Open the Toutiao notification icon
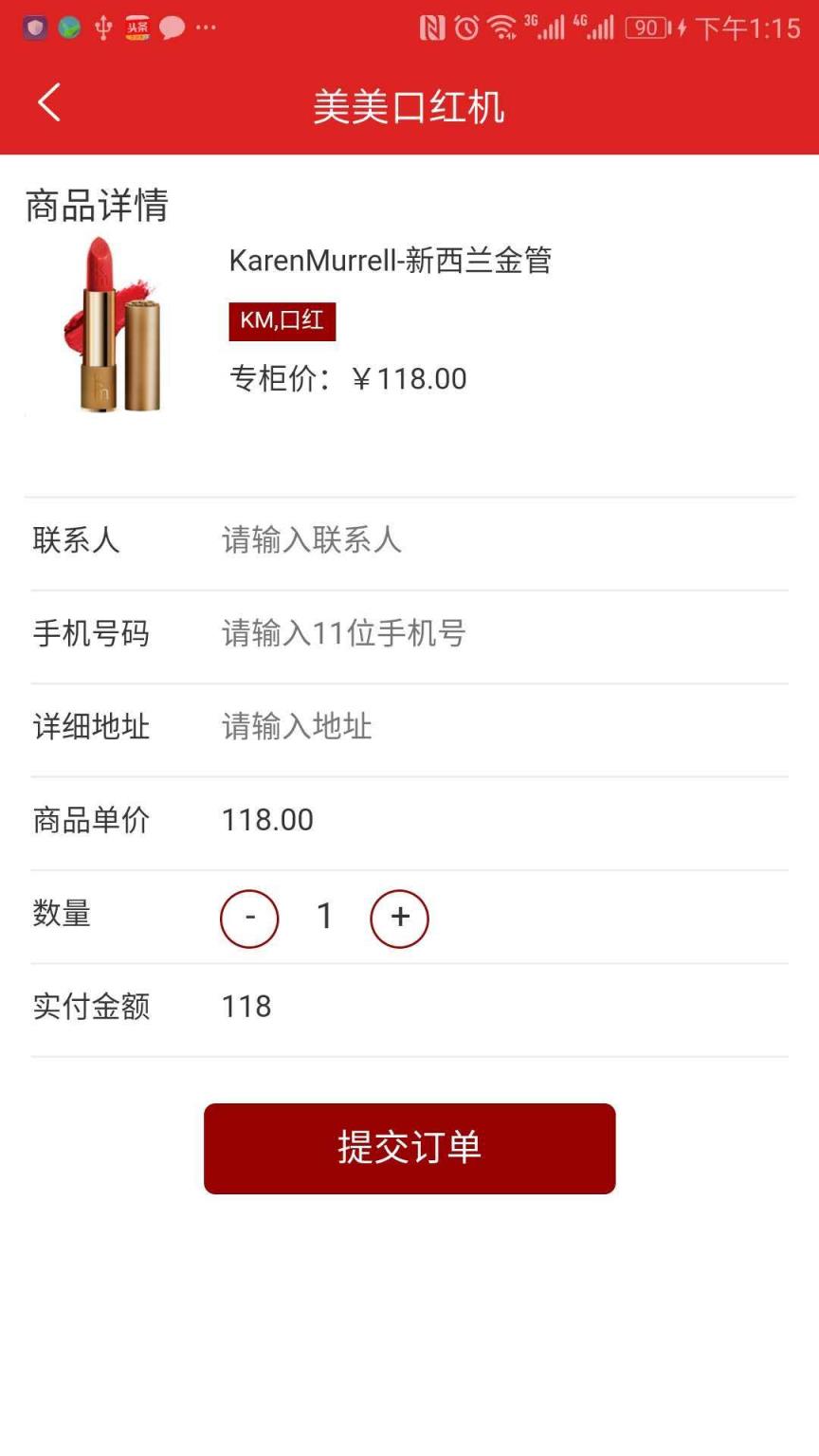The height and width of the screenshot is (1456, 819). [137, 27]
